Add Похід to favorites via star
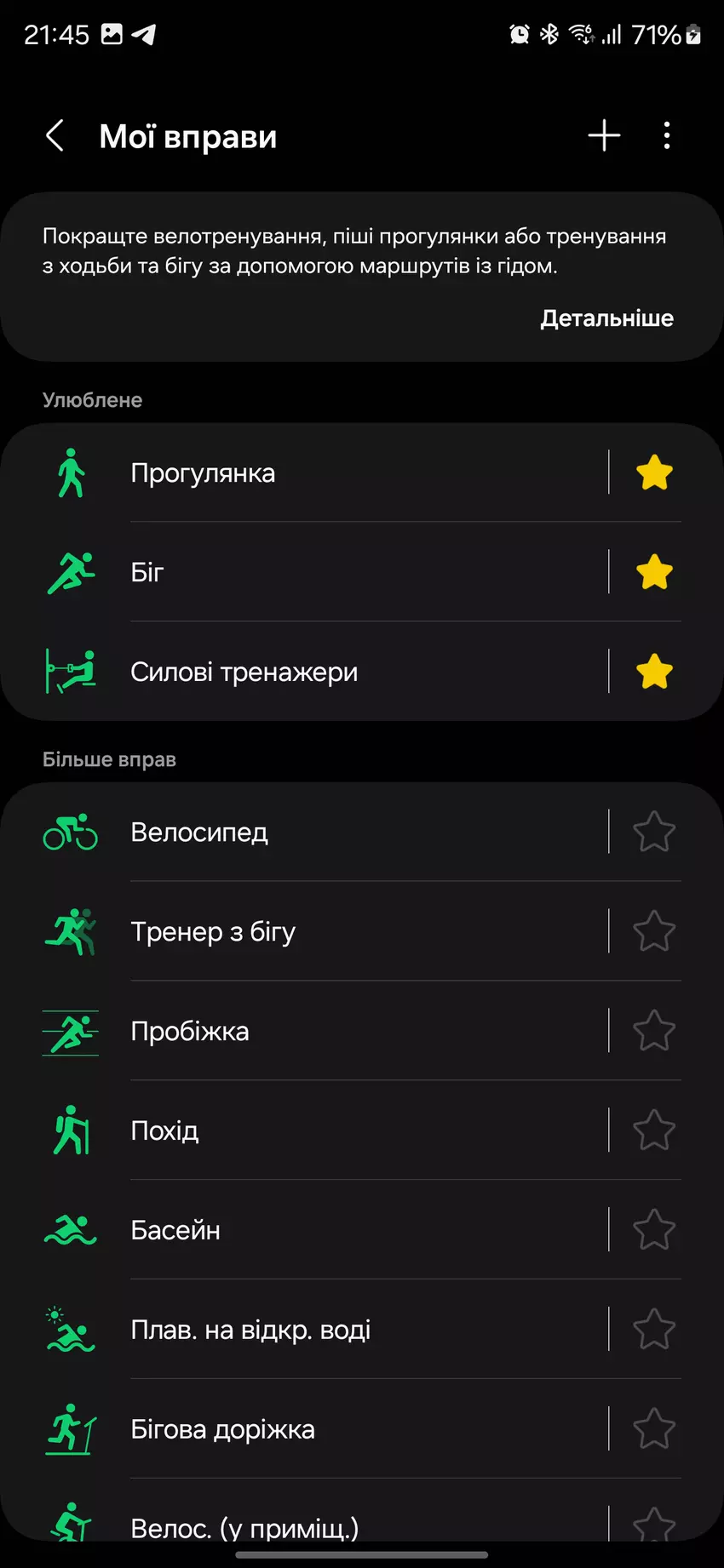The height and width of the screenshot is (1568, 724). pos(654,1131)
